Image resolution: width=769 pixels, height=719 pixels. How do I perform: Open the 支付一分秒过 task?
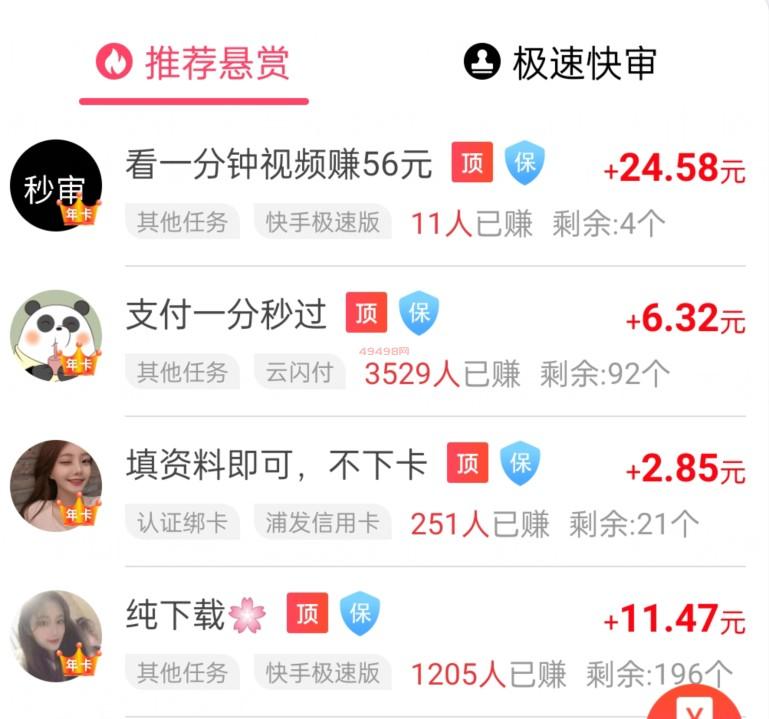[x=226, y=314]
